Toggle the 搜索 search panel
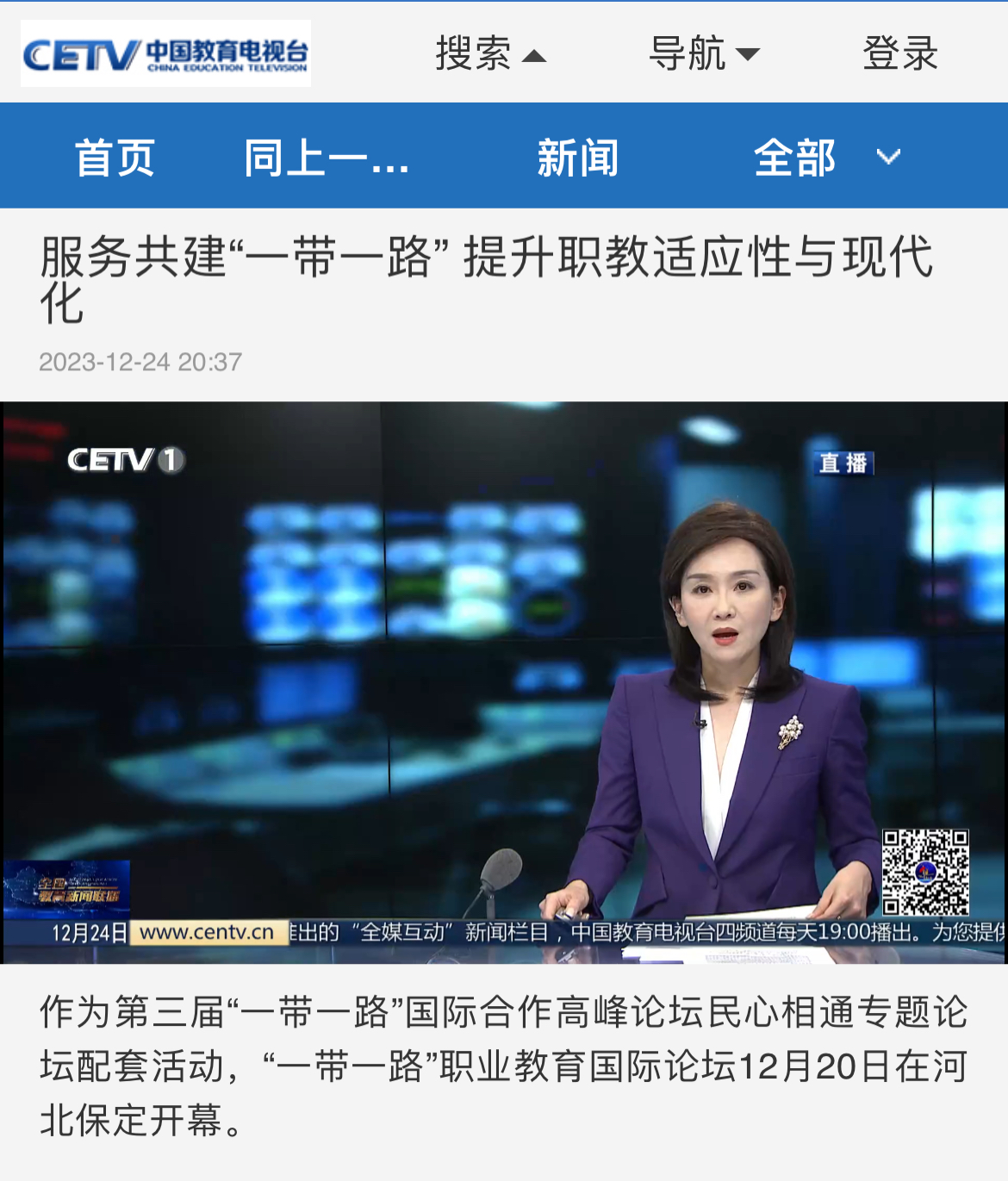The height and width of the screenshot is (1181, 1008). pos(489,53)
